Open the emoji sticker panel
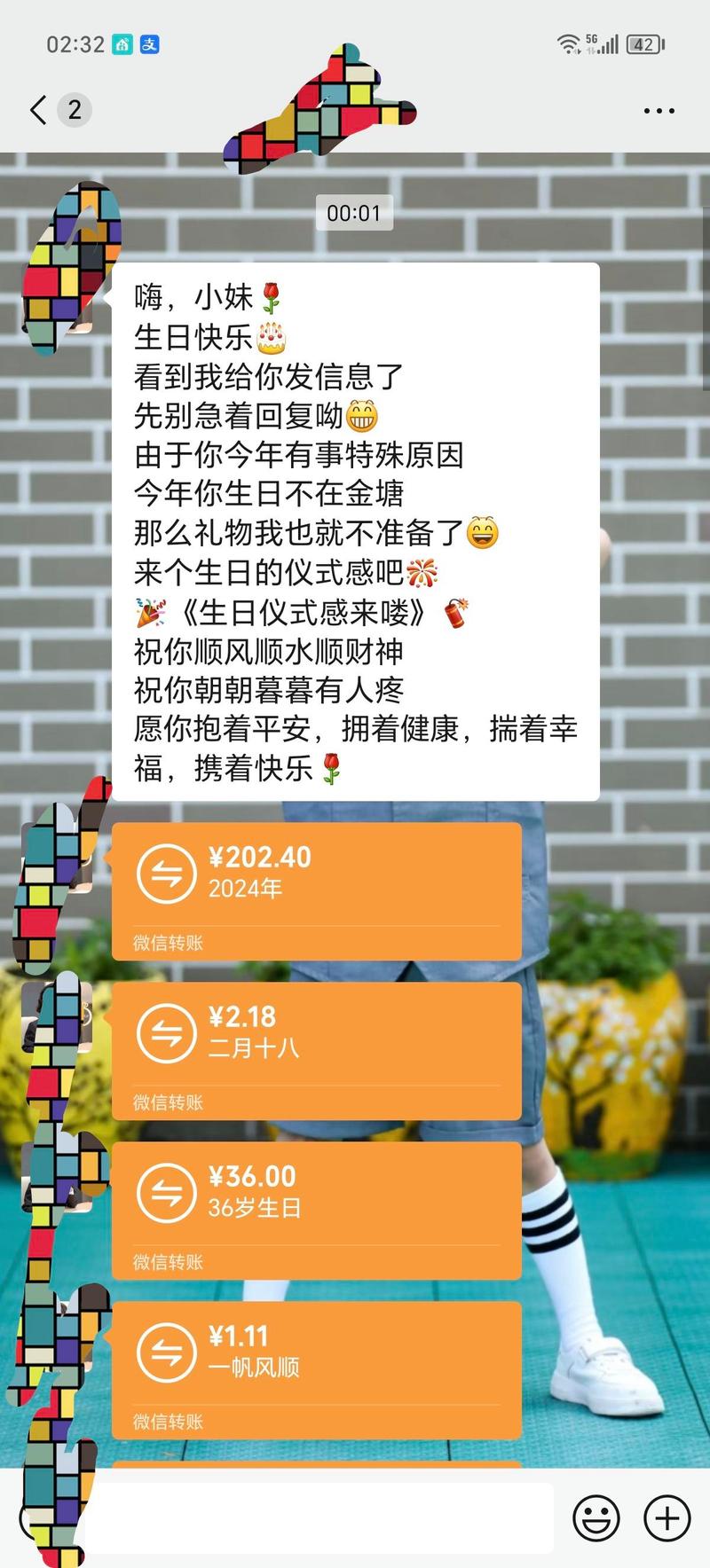 (596, 1518)
